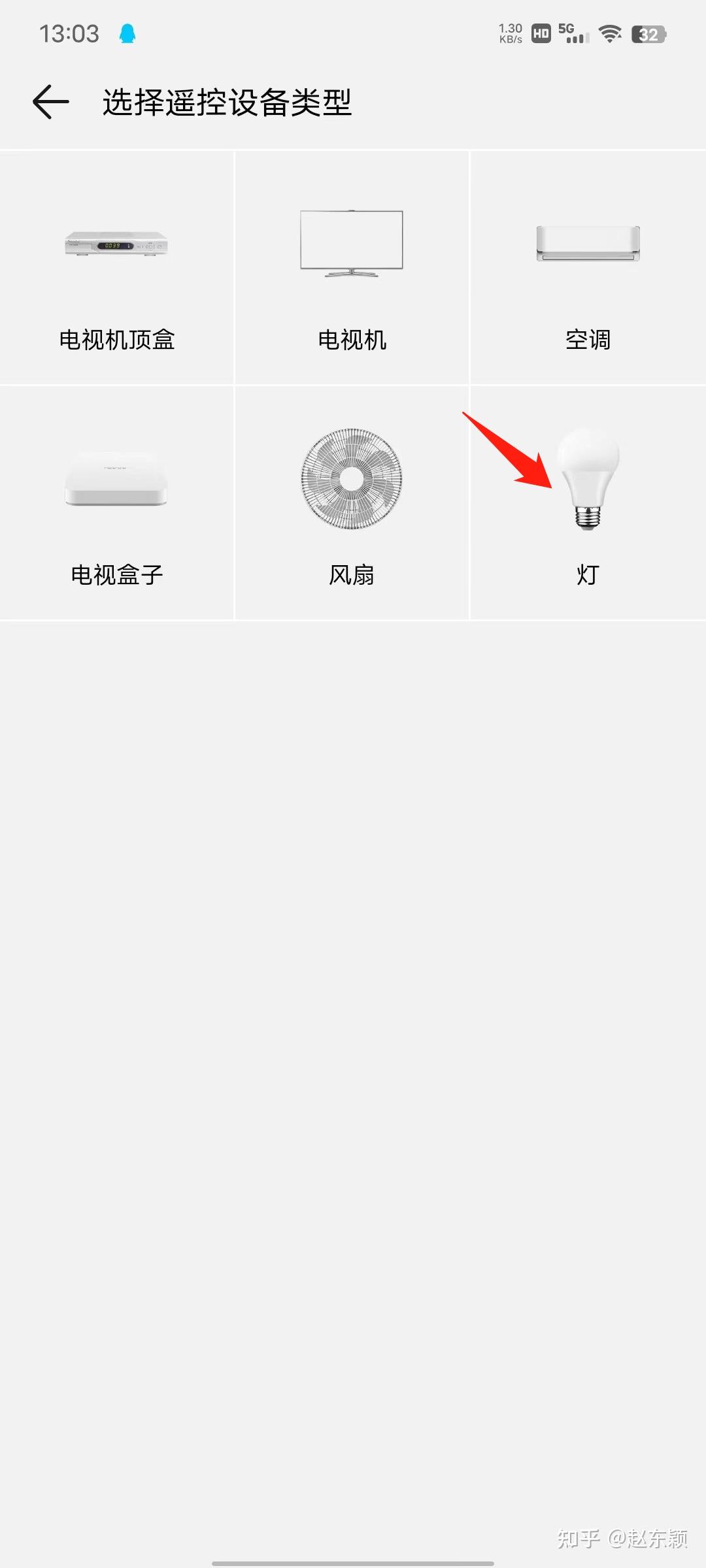Go back using the top arrow
This screenshot has width=706, height=1568.
51,103
